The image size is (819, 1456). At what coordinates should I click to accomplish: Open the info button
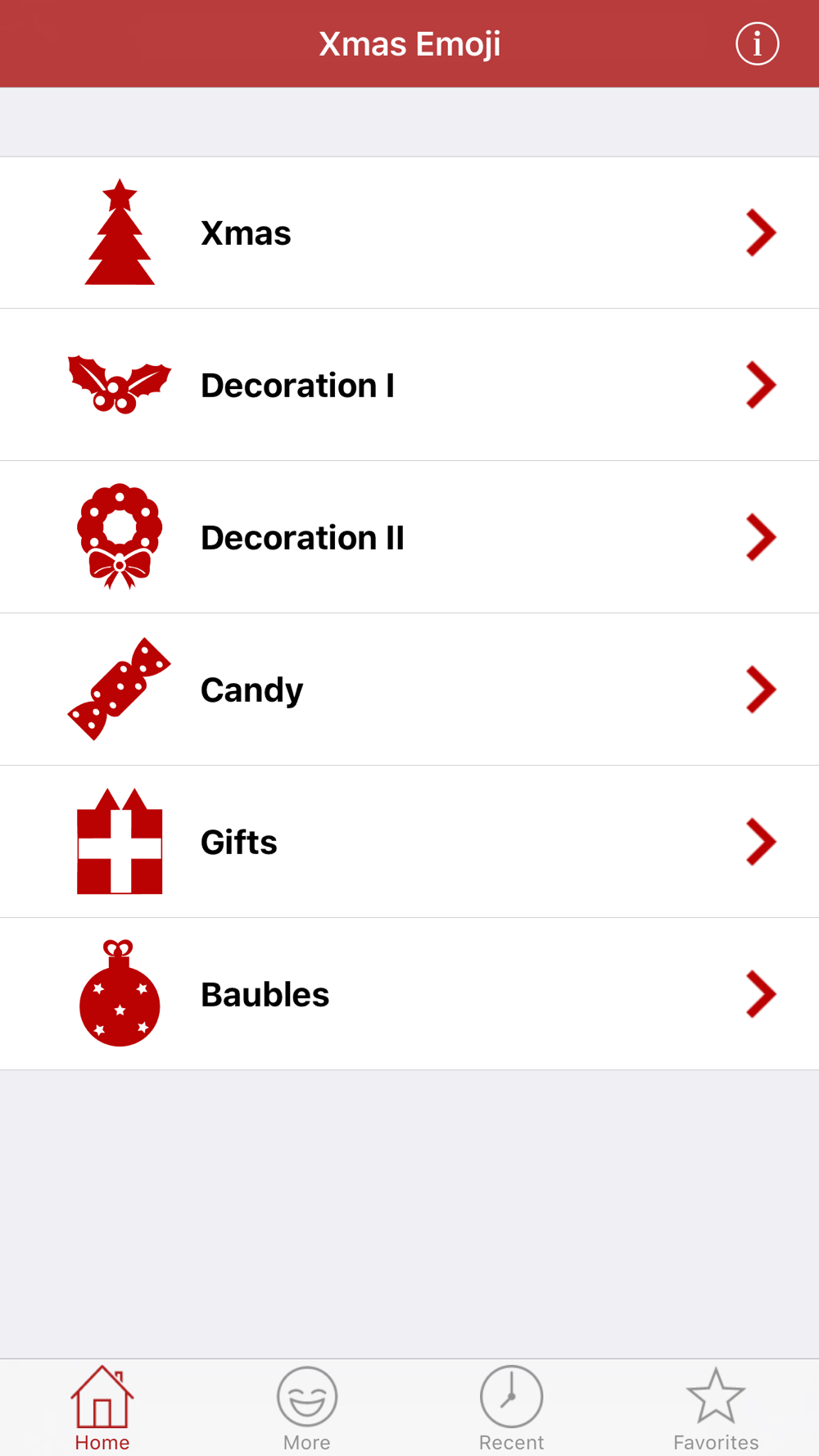coord(757,43)
